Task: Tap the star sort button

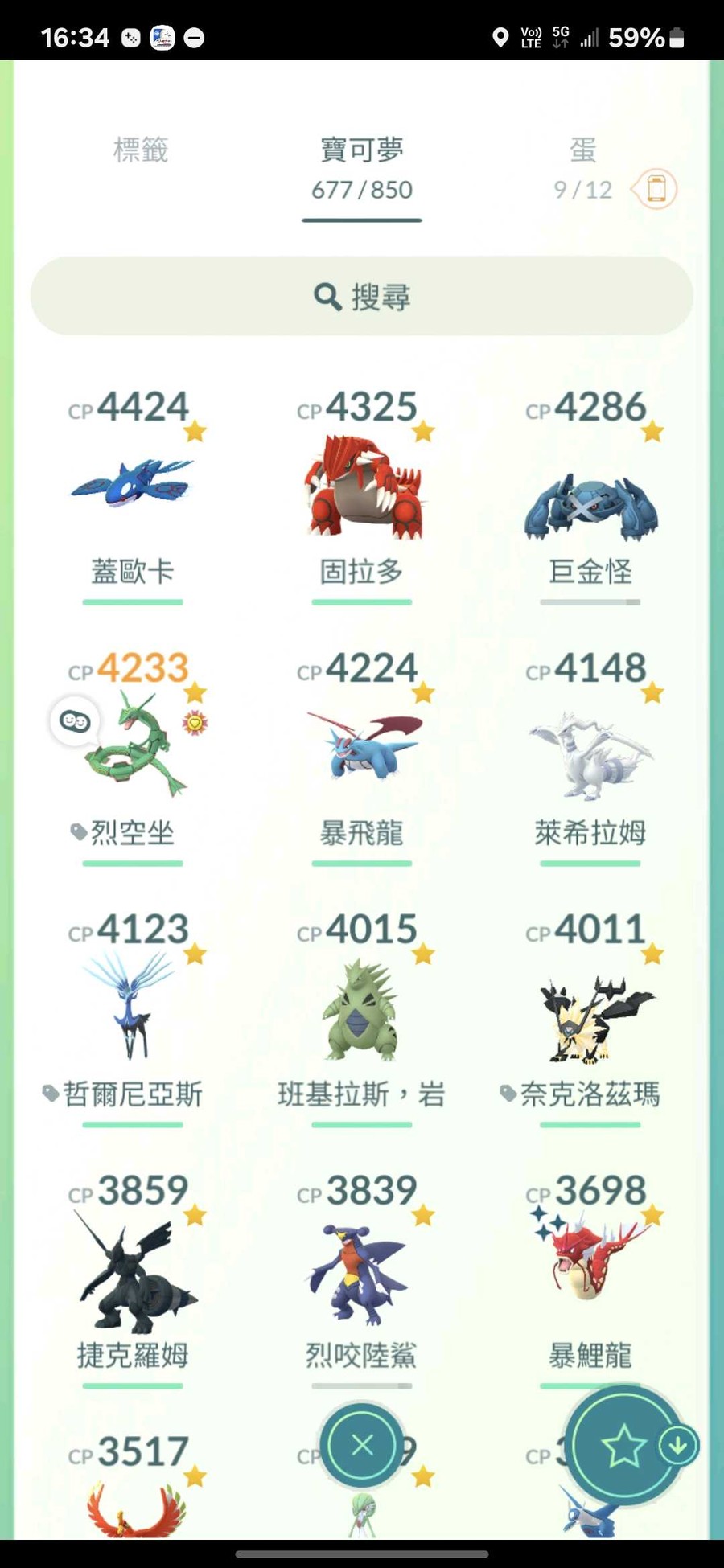Action: [623, 1447]
